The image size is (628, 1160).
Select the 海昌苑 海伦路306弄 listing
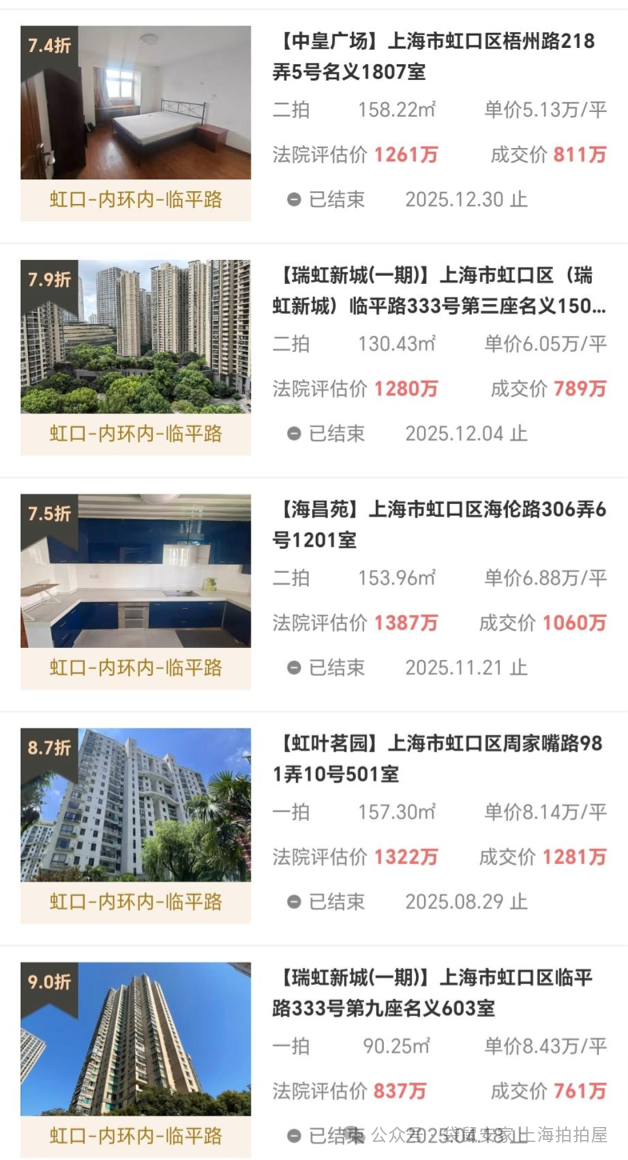[x=438, y=524]
